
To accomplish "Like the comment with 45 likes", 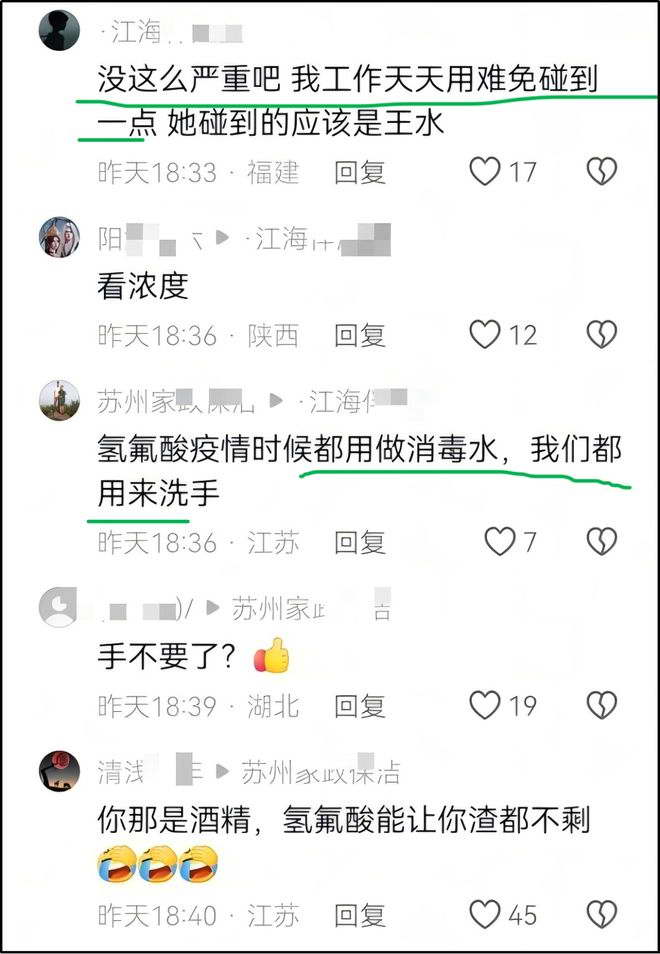I will 485,914.
